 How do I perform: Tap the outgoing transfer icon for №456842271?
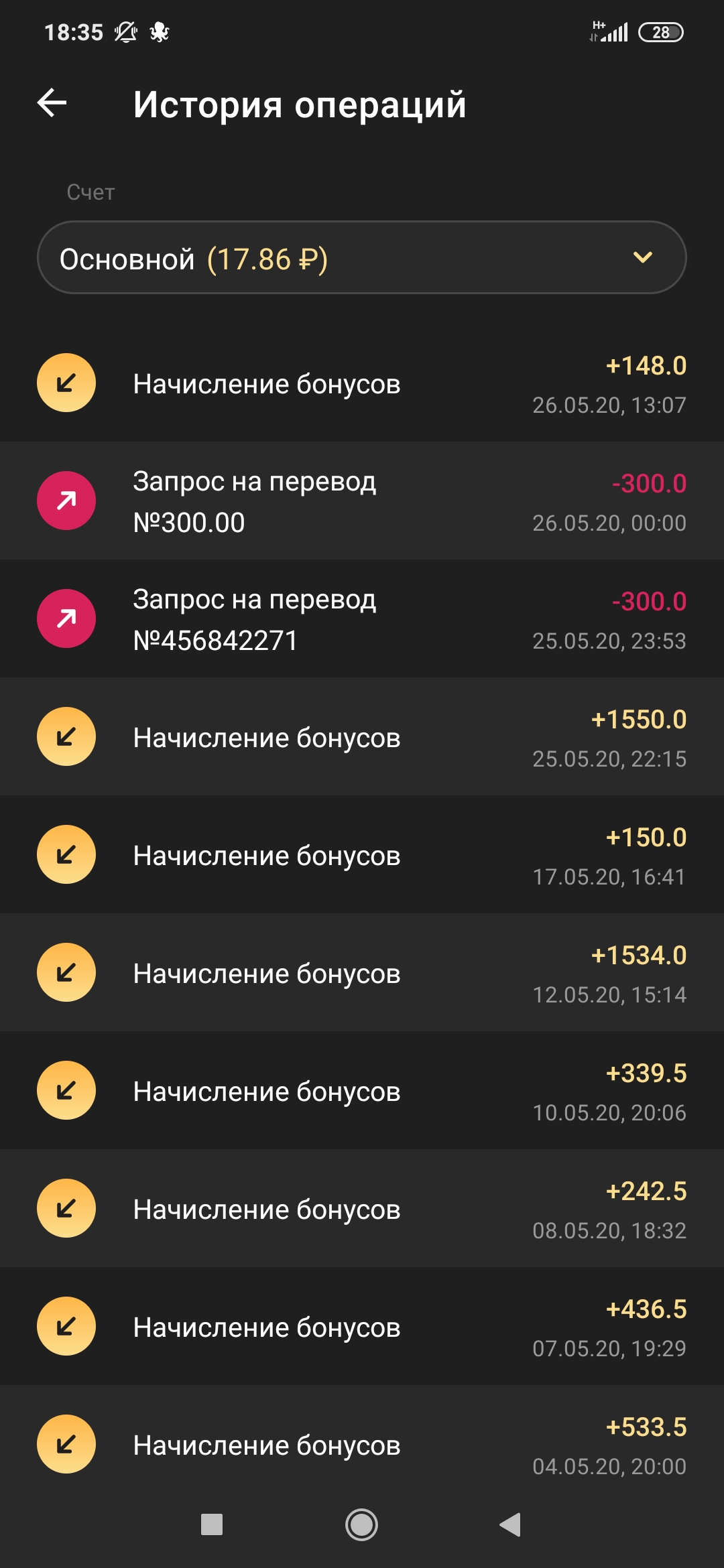point(66,618)
